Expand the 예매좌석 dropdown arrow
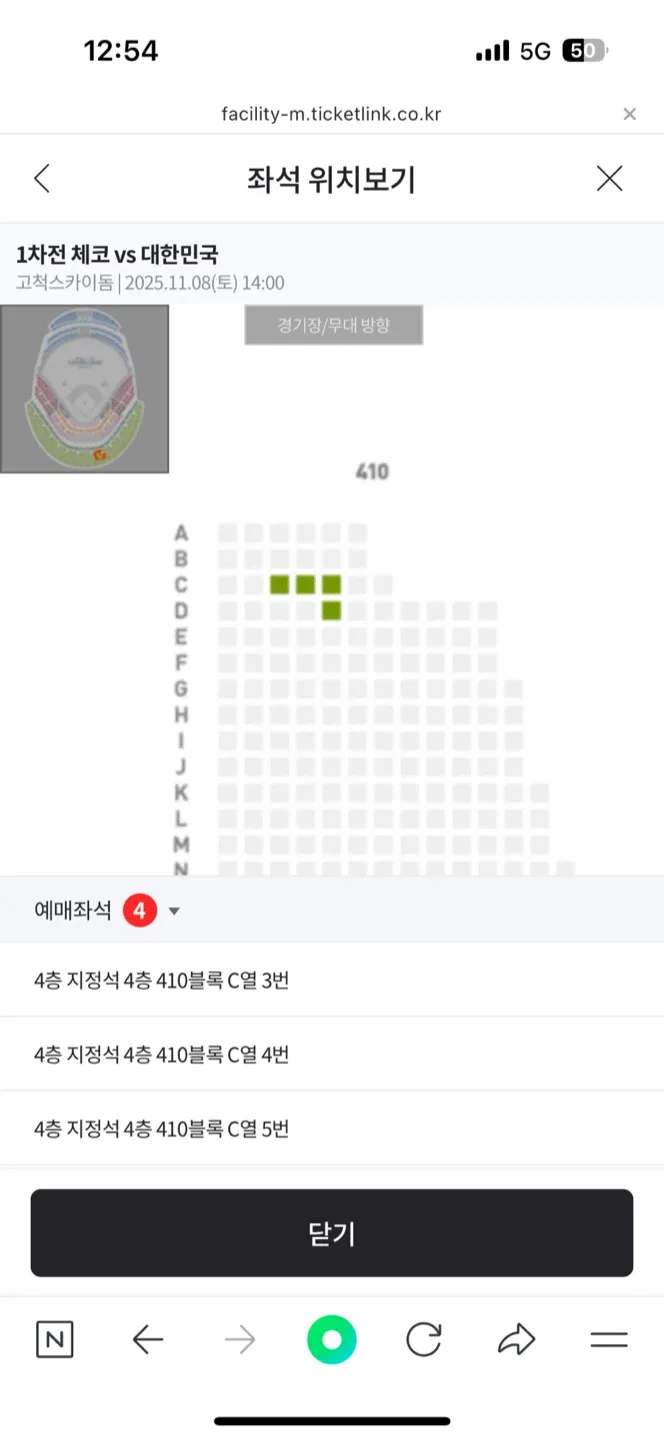Image resolution: width=664 pixels, height=1440 pixels. click(174, 911)
